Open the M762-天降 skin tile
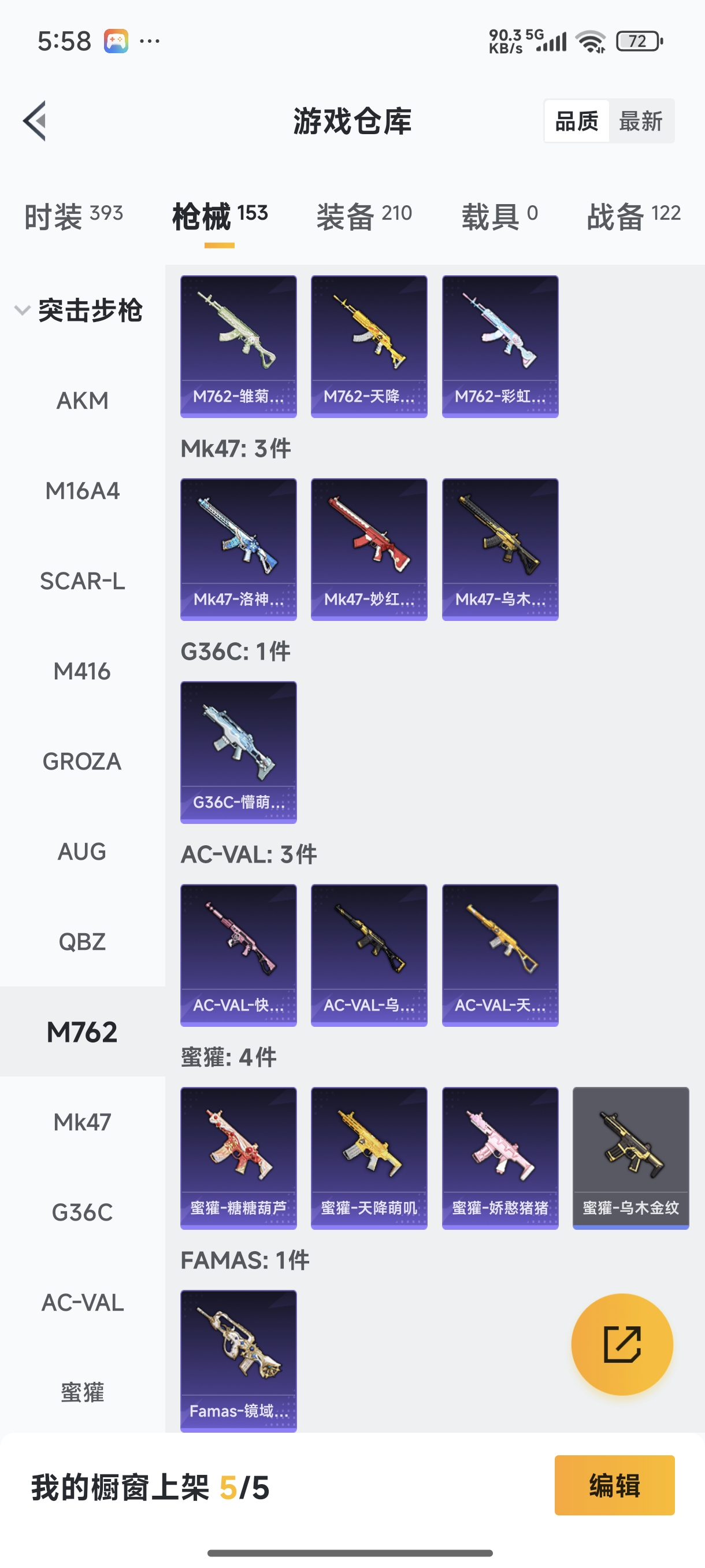The height and width of the screenshot is (1568, 705). (x=369, y=346)
